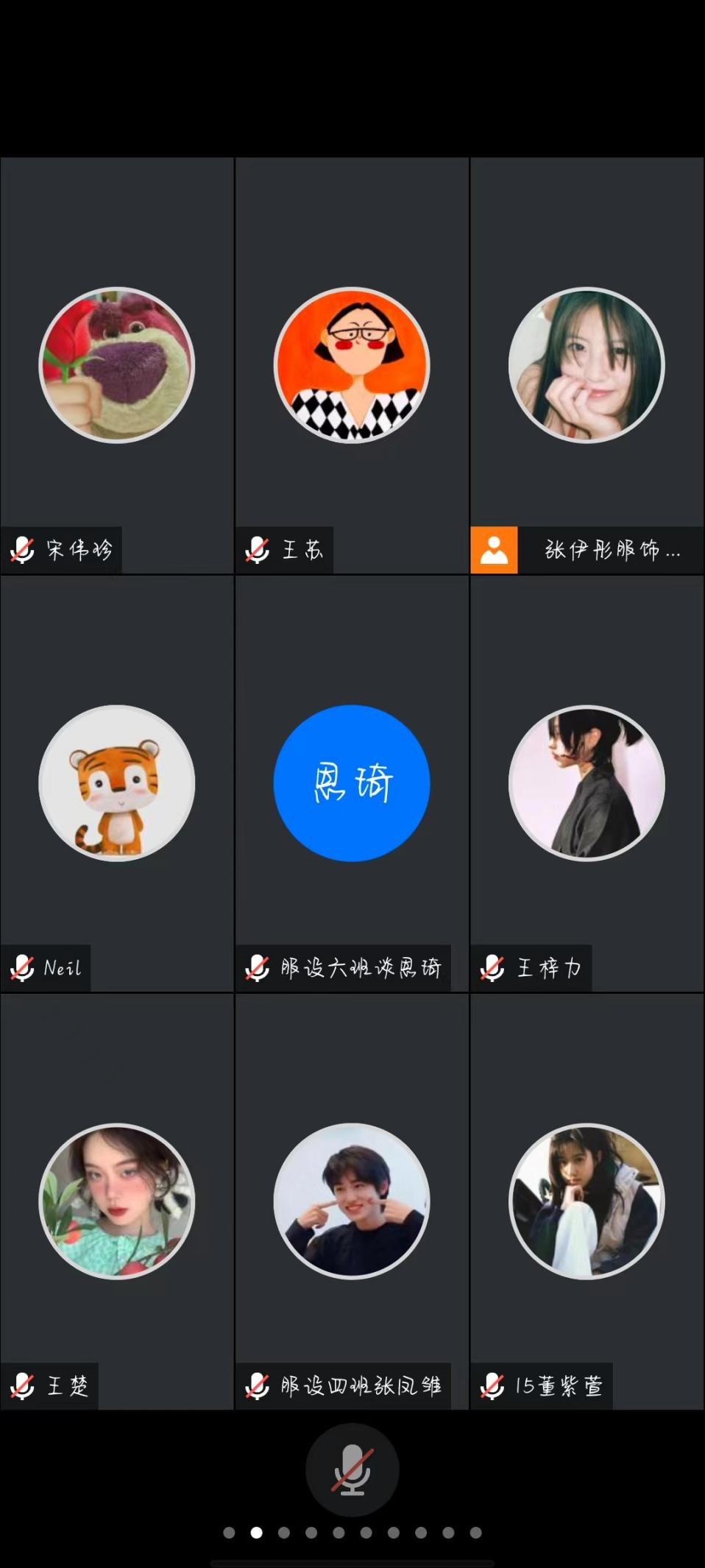The height and width of the screenshot is (1568, 705).
Task: Open the 张伊彤服饰 participant tile
Action: pyautogui.click(x=587, y=366)
